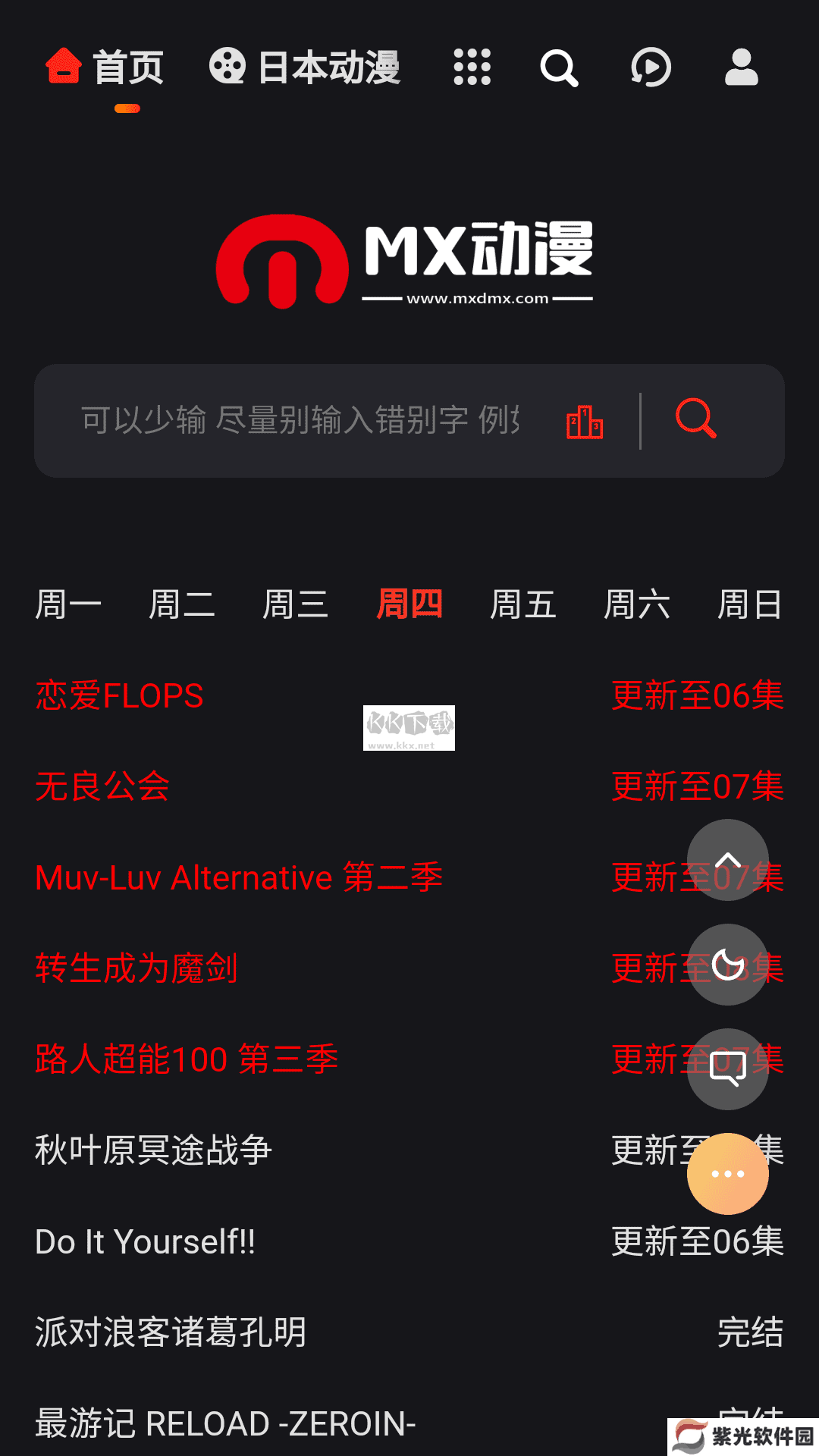The image size is (819, 1456).
Task: Open the user profile icon
Action: [x=741, y=67]
